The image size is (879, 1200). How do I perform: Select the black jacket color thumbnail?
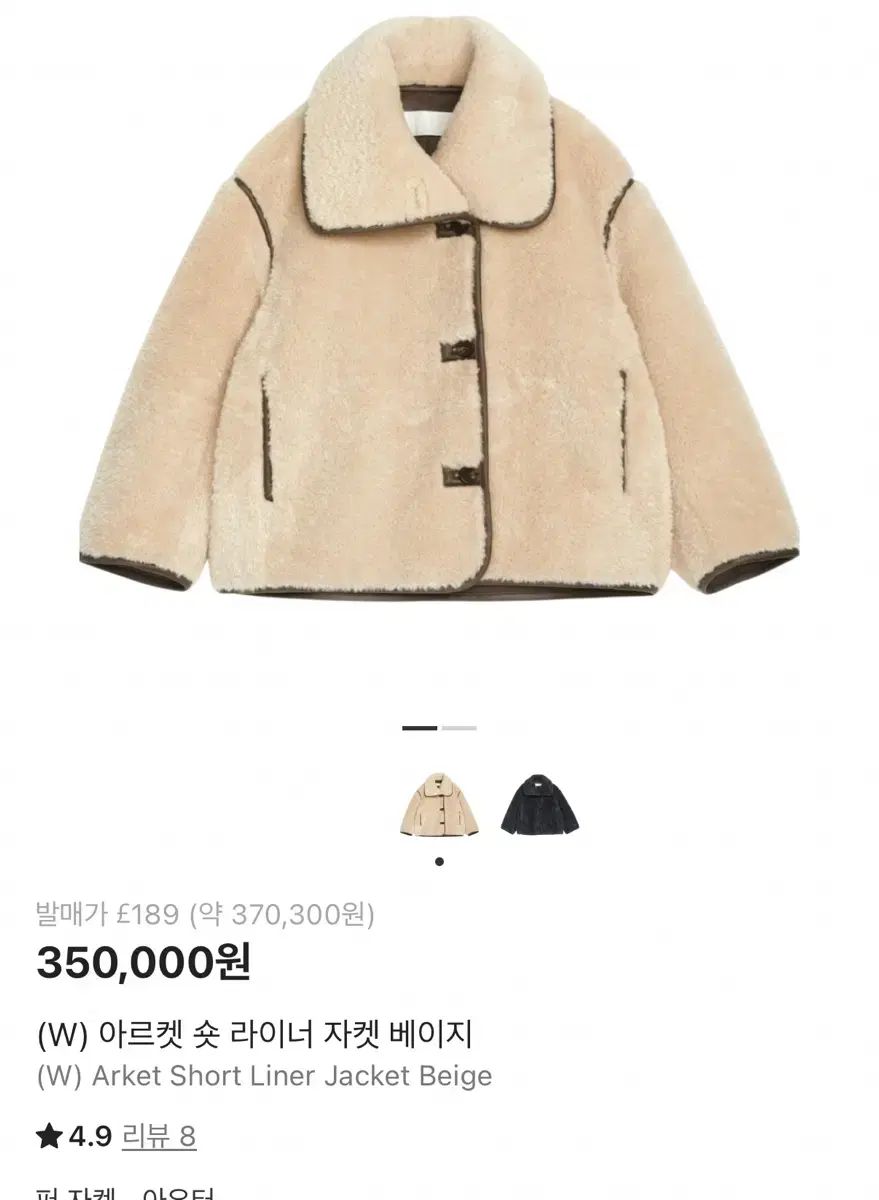(540, 804)
